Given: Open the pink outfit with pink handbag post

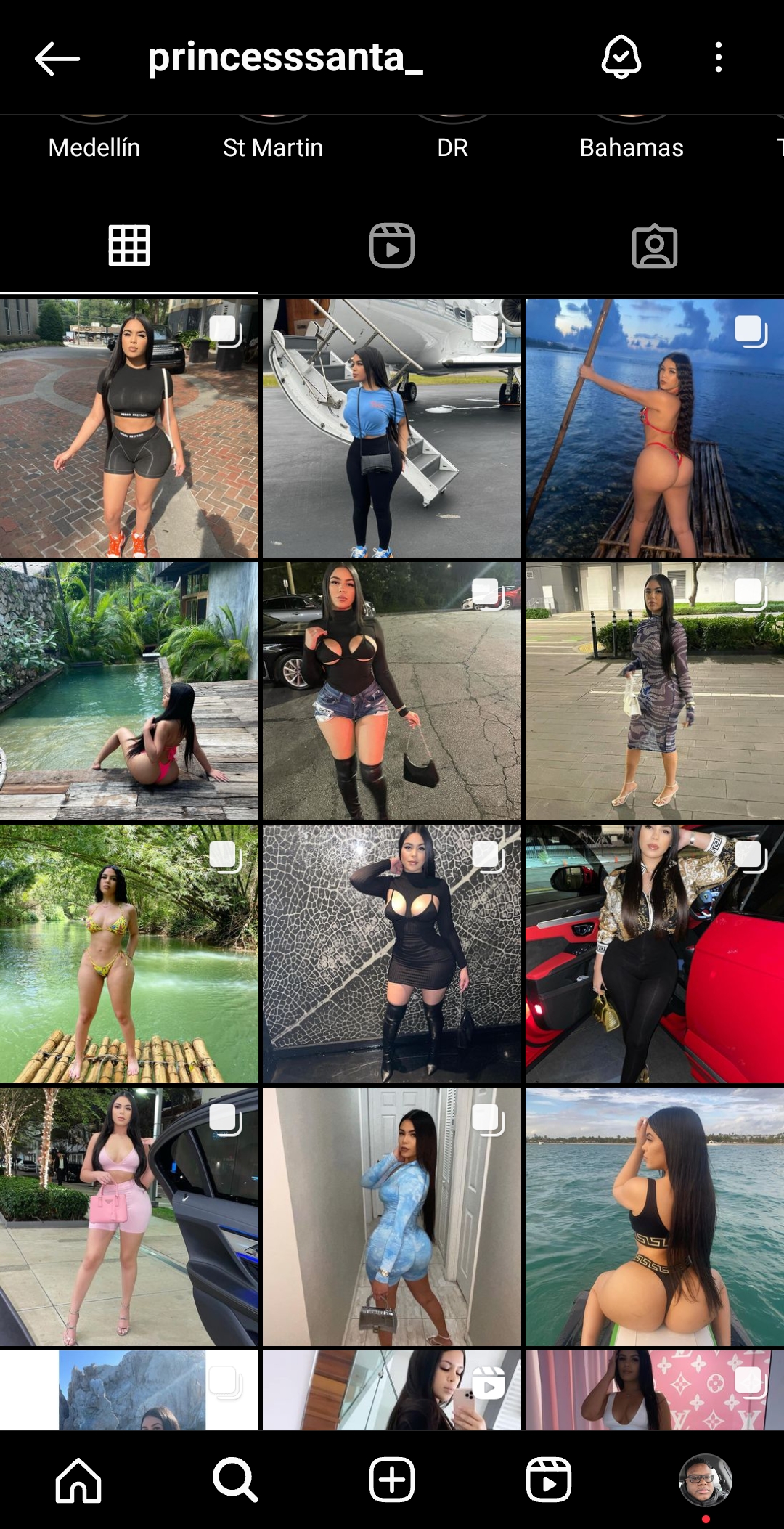Looking at the screenshot, I should (129, 1216).
